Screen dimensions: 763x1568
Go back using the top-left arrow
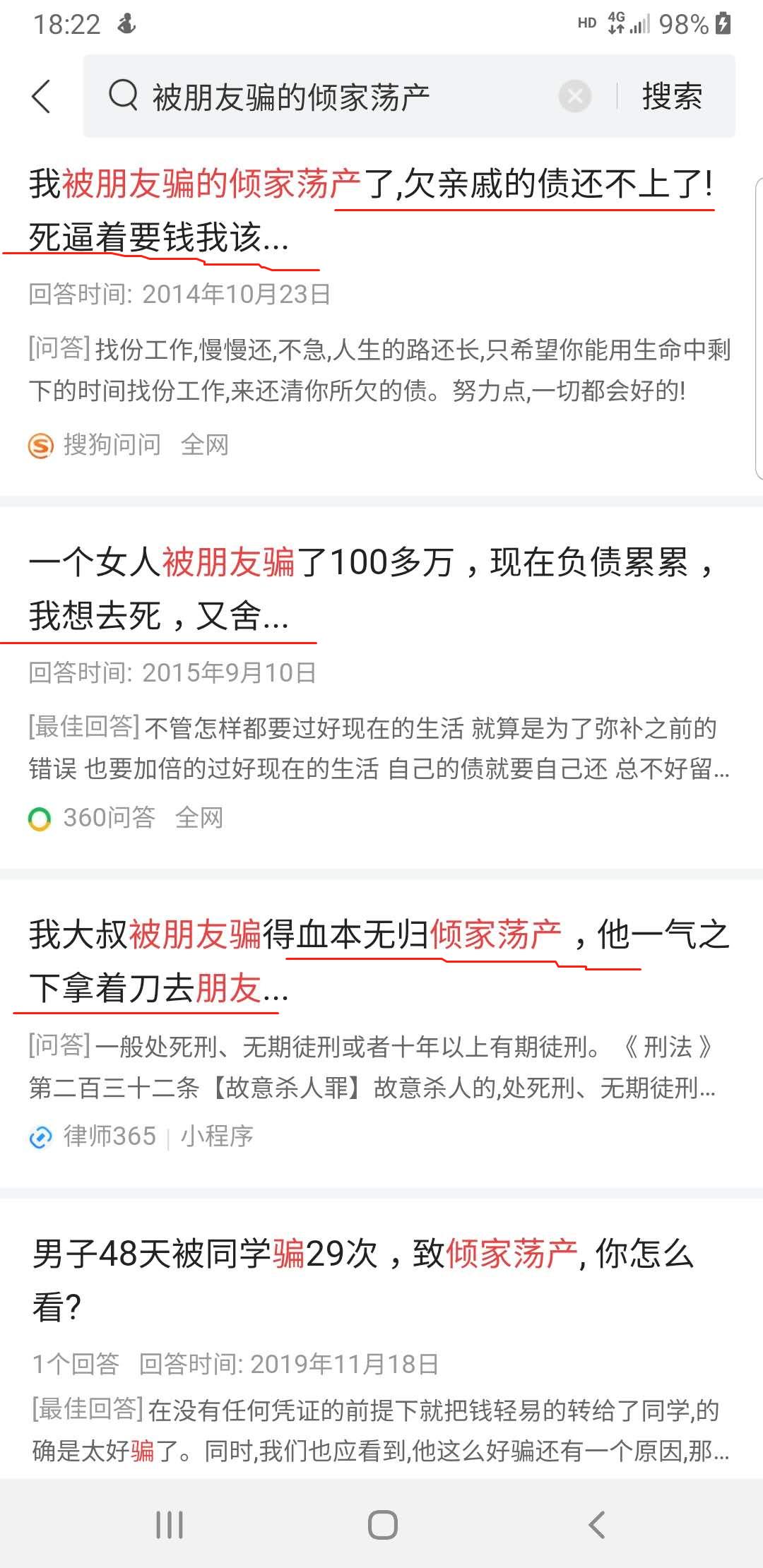point(42,96)
